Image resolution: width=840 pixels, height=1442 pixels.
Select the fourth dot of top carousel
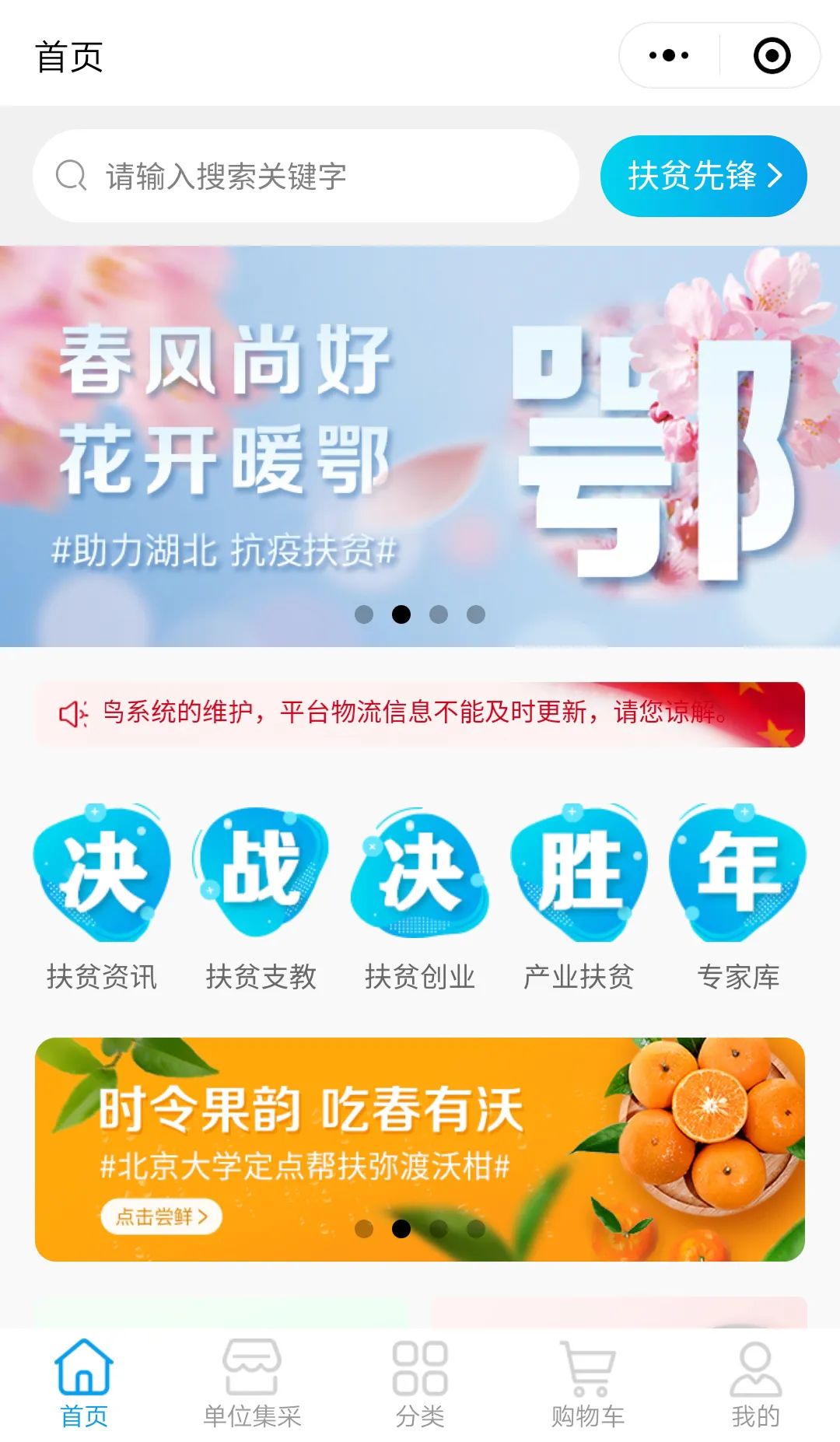tap(476, 614)
